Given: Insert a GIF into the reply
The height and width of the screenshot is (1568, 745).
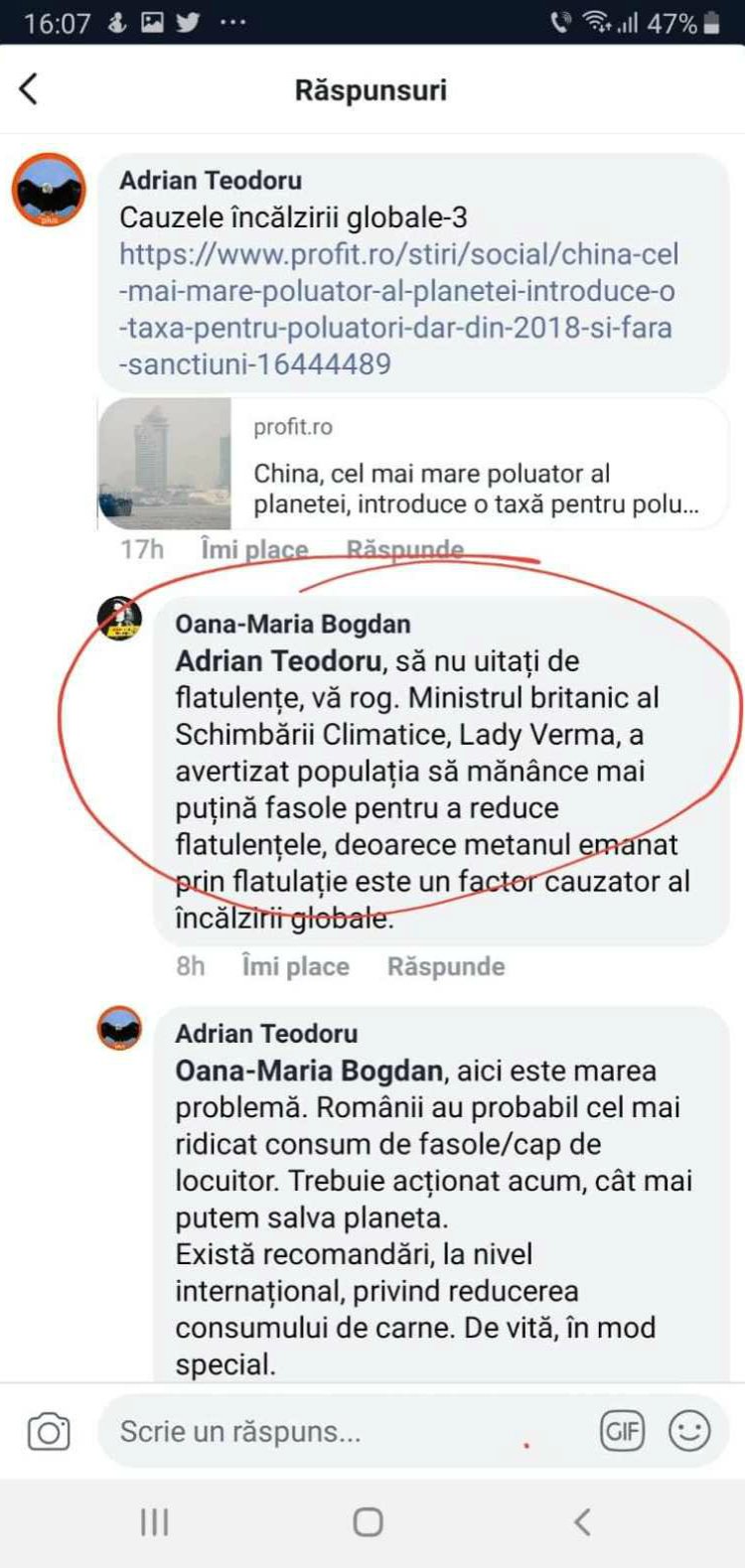Looking at the screenshot, I should click(x=622, y=1431).
